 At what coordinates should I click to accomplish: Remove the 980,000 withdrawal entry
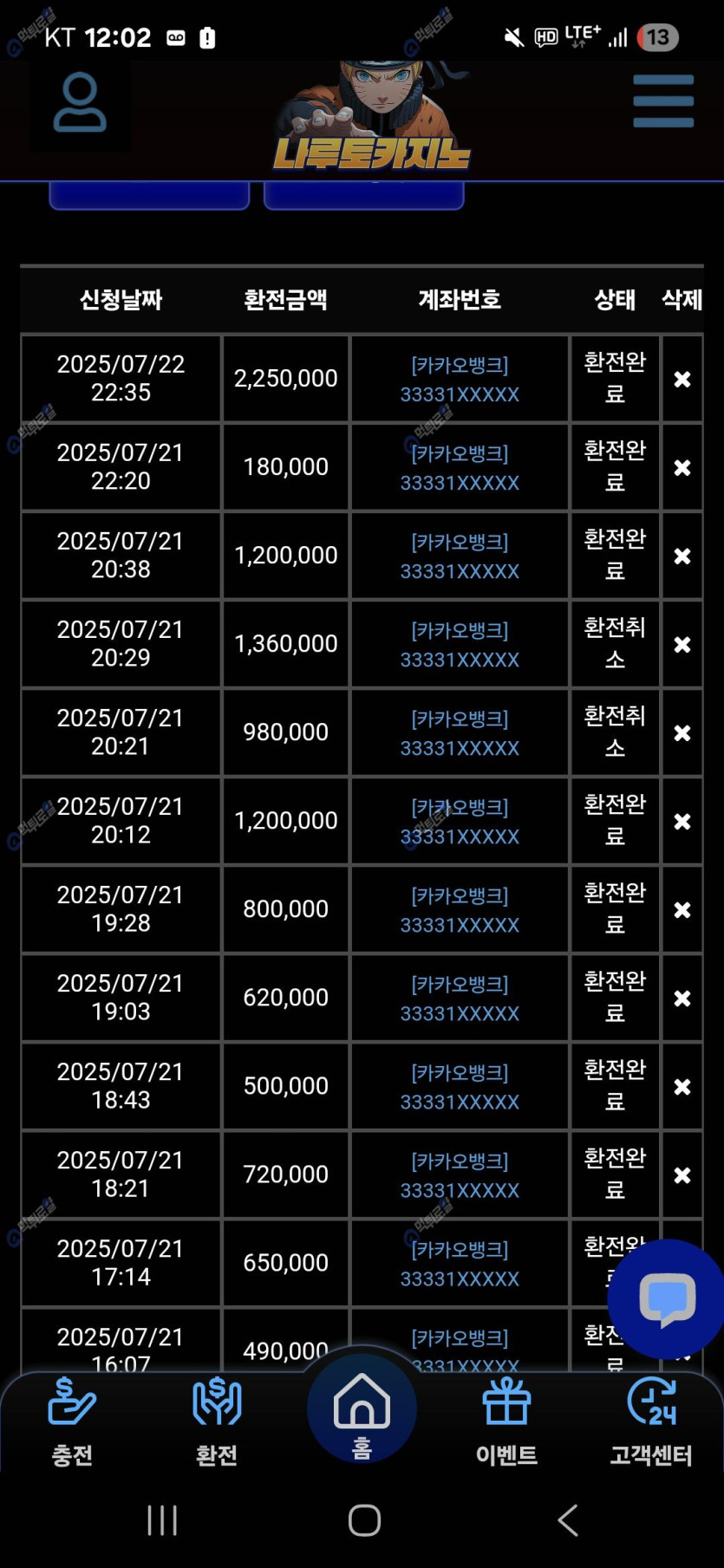click(x=682, y=733)
